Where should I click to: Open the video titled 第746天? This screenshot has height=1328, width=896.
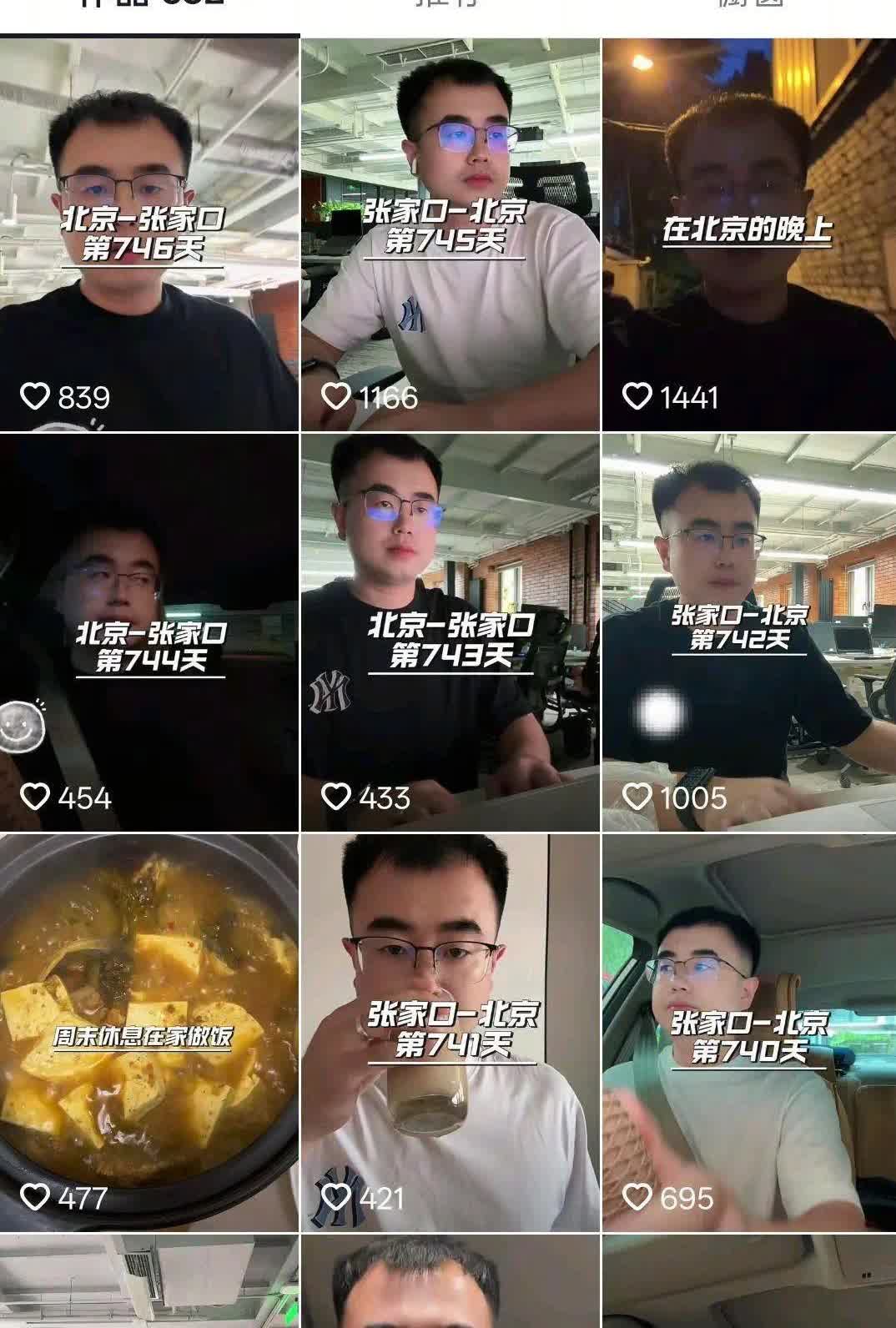[x=149, y=234]
